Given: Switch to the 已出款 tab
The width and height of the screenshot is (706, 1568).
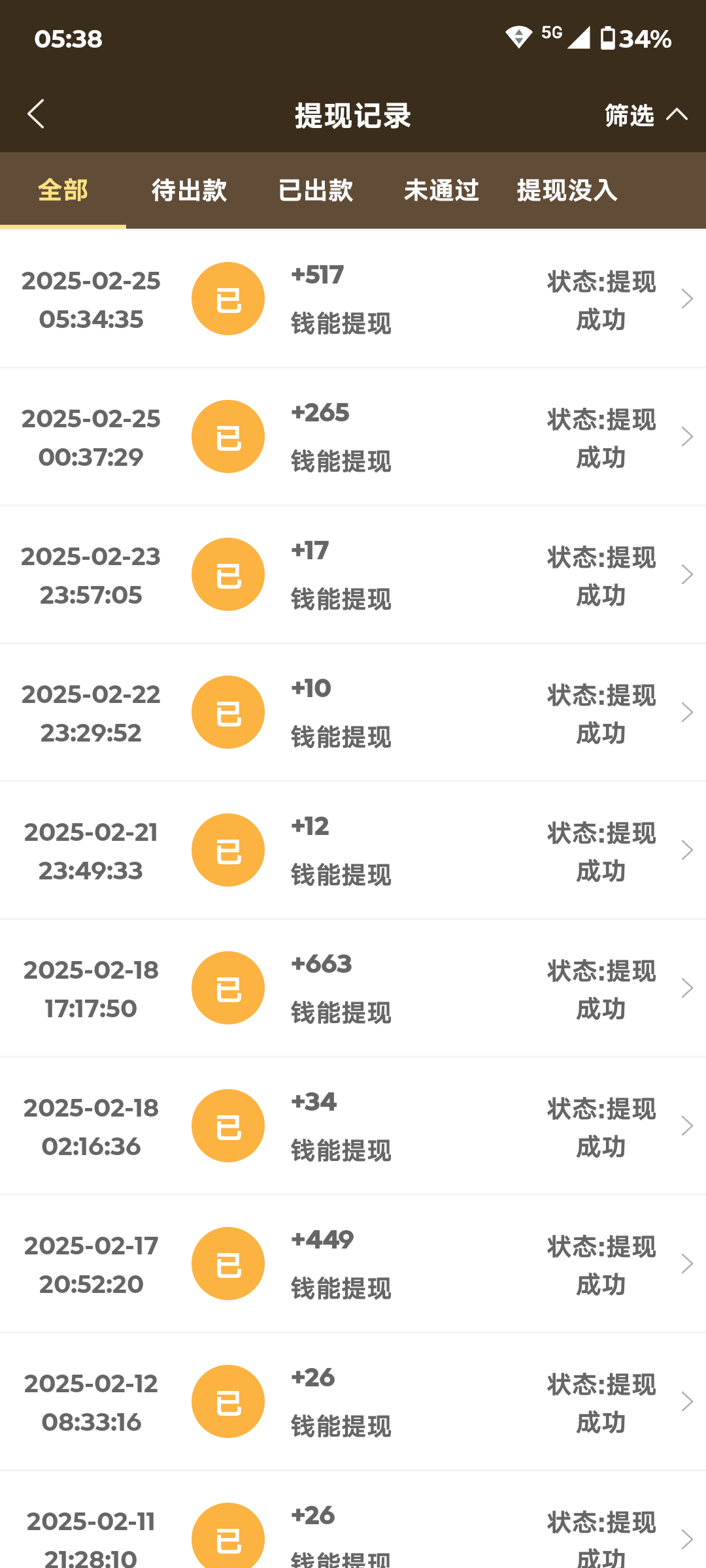Looking at the screenshot, I should click(315, 191).
